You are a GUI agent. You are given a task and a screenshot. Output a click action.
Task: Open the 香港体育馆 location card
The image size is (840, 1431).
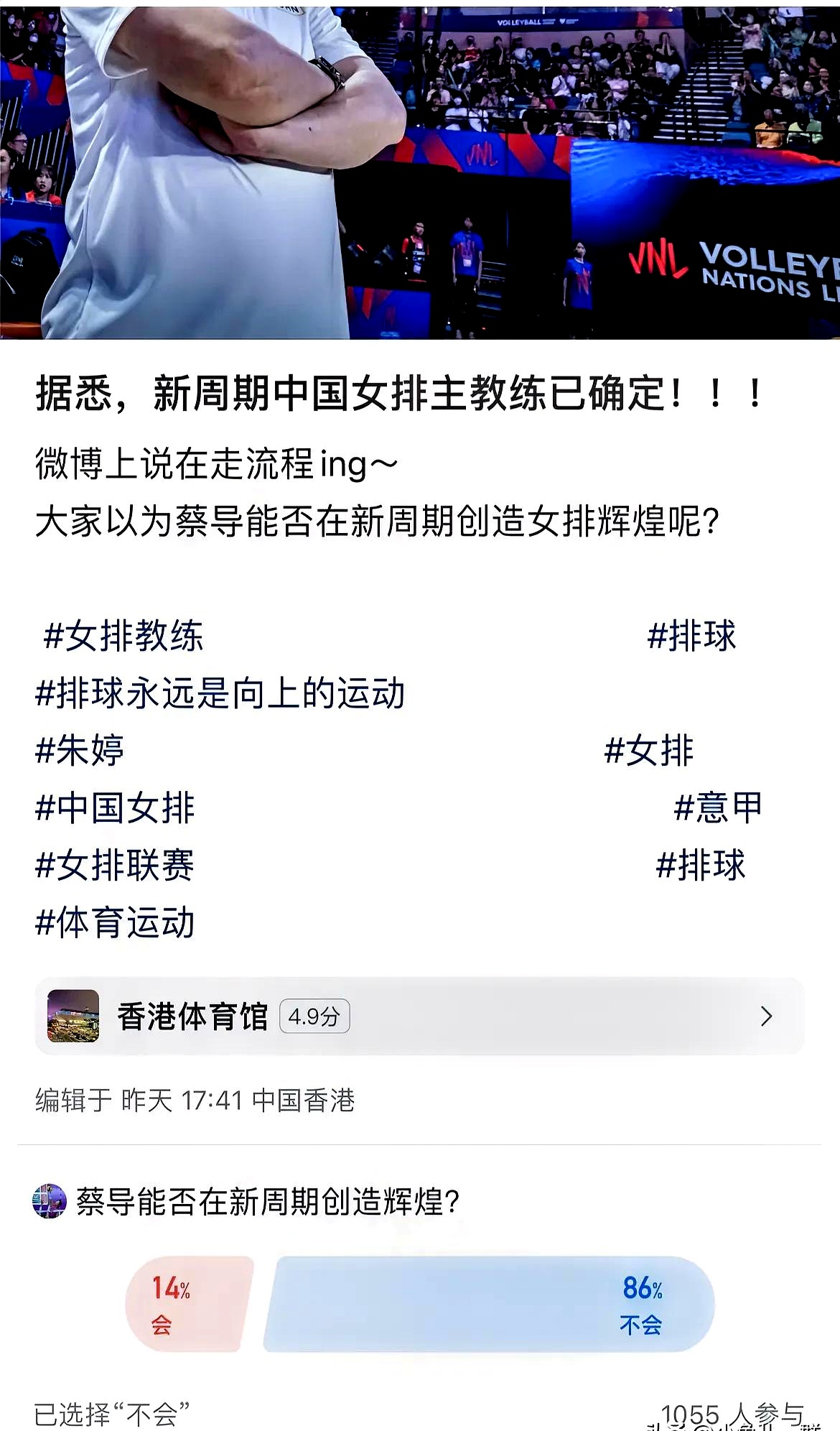pyautogui.click(x=419, y=1016)
